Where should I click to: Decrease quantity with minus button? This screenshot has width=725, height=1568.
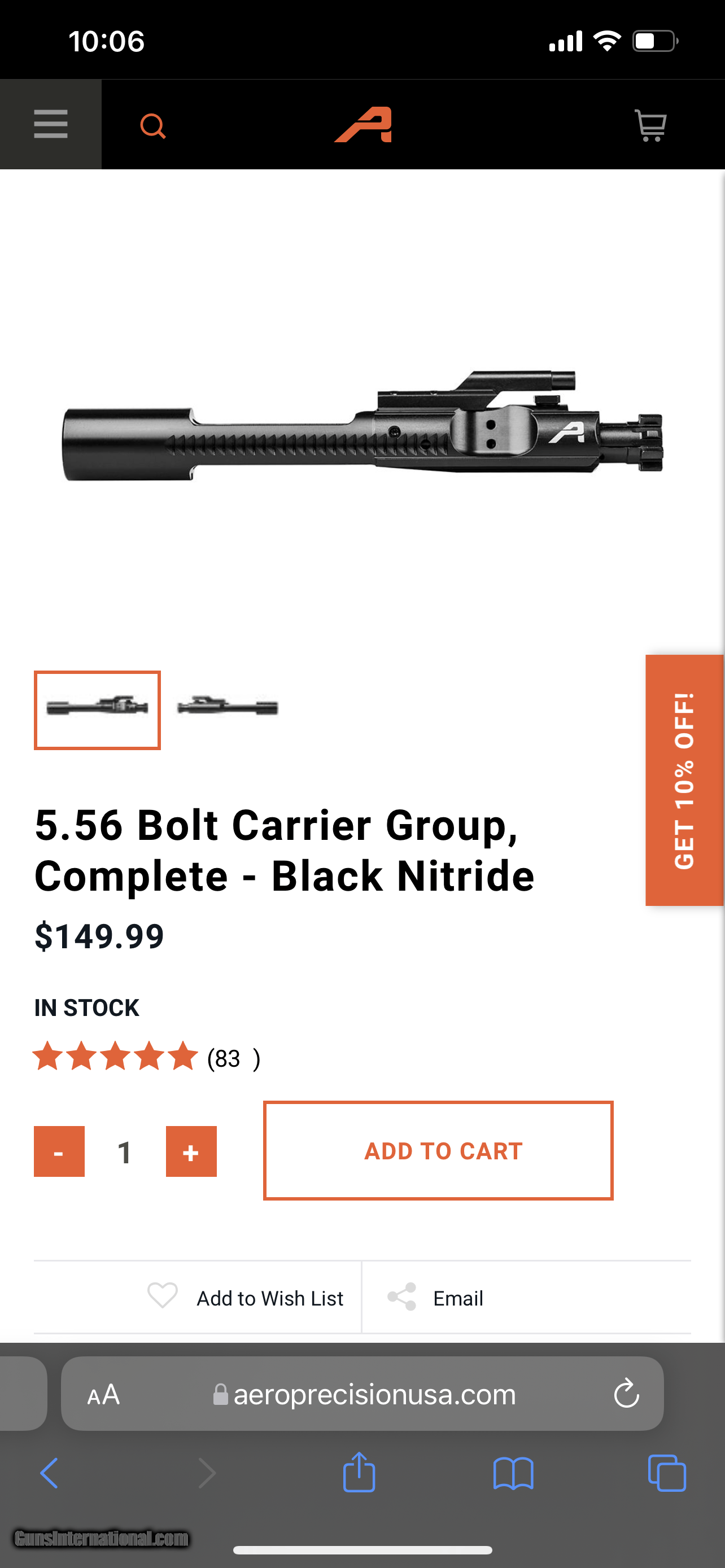(59, 1151)
